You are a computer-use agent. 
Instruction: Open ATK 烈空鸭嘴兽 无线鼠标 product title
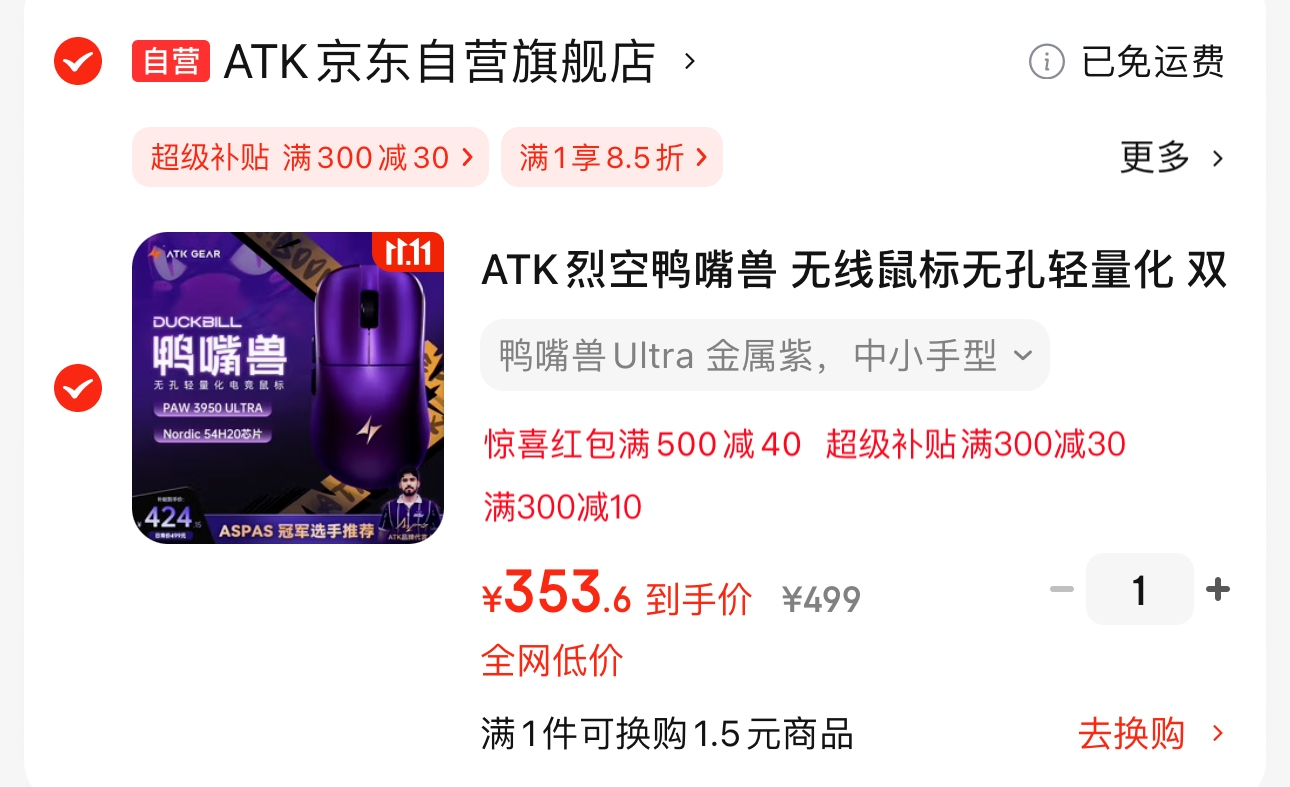(x=853, y=271)
